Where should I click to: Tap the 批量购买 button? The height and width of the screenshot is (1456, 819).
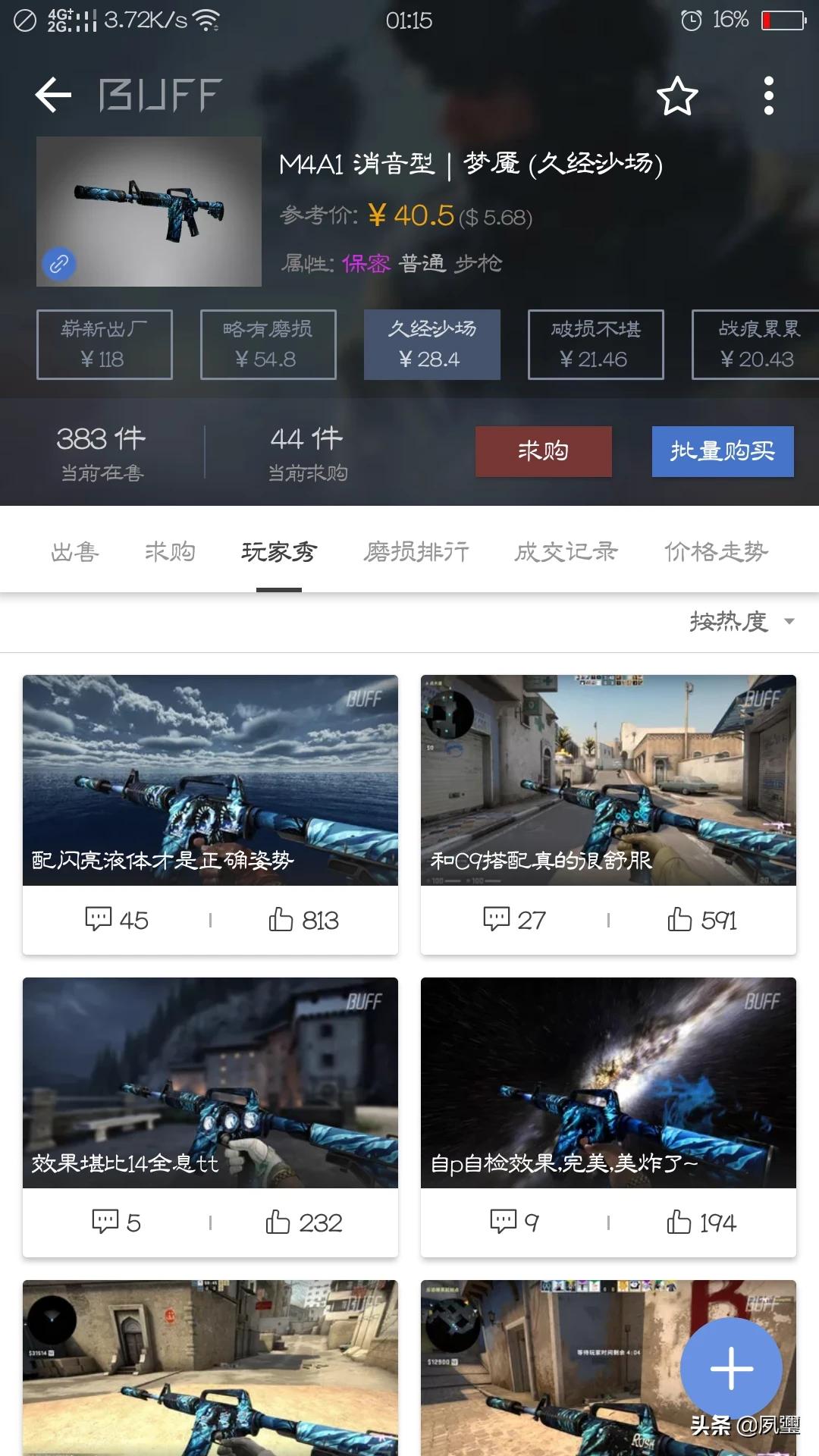722,451
